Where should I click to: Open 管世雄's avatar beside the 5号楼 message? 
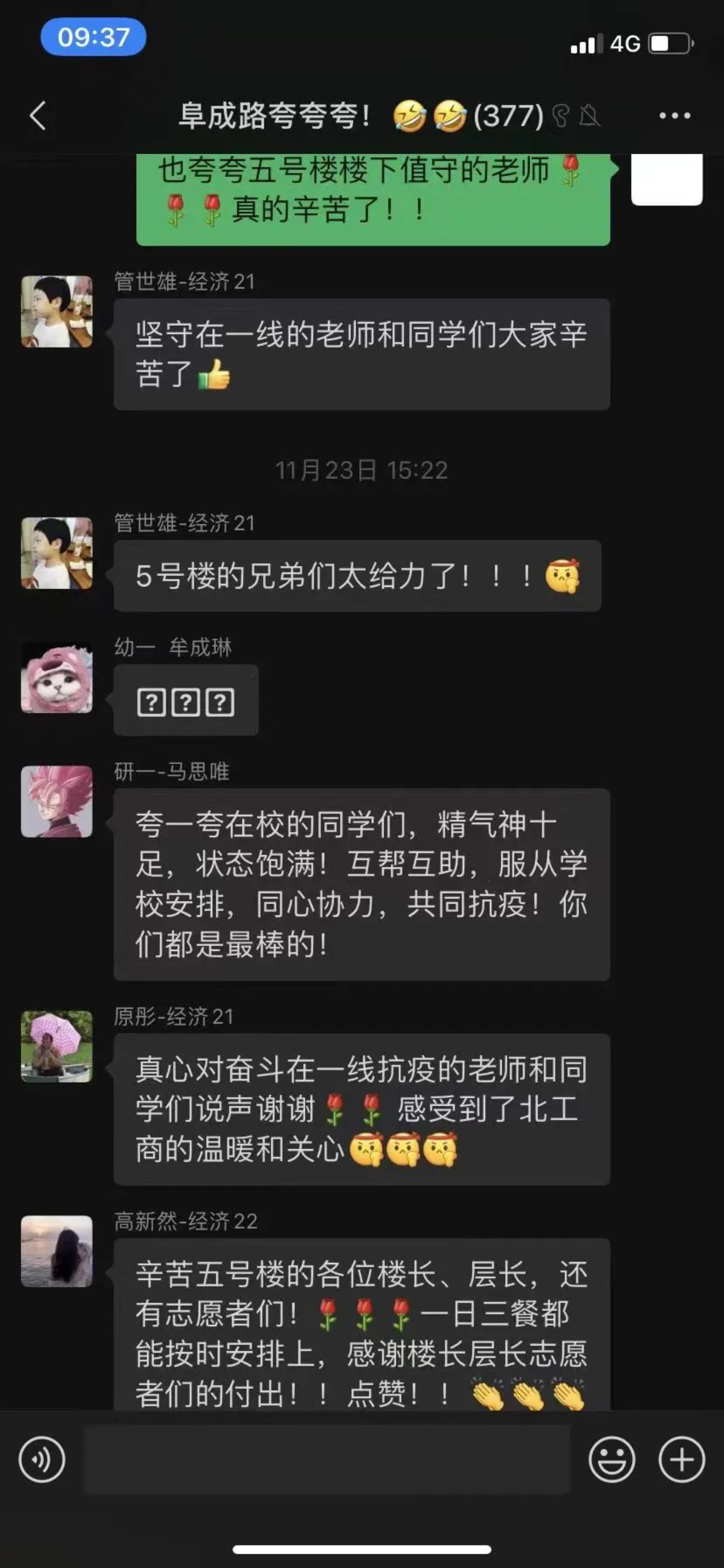(x=57, y=554)
